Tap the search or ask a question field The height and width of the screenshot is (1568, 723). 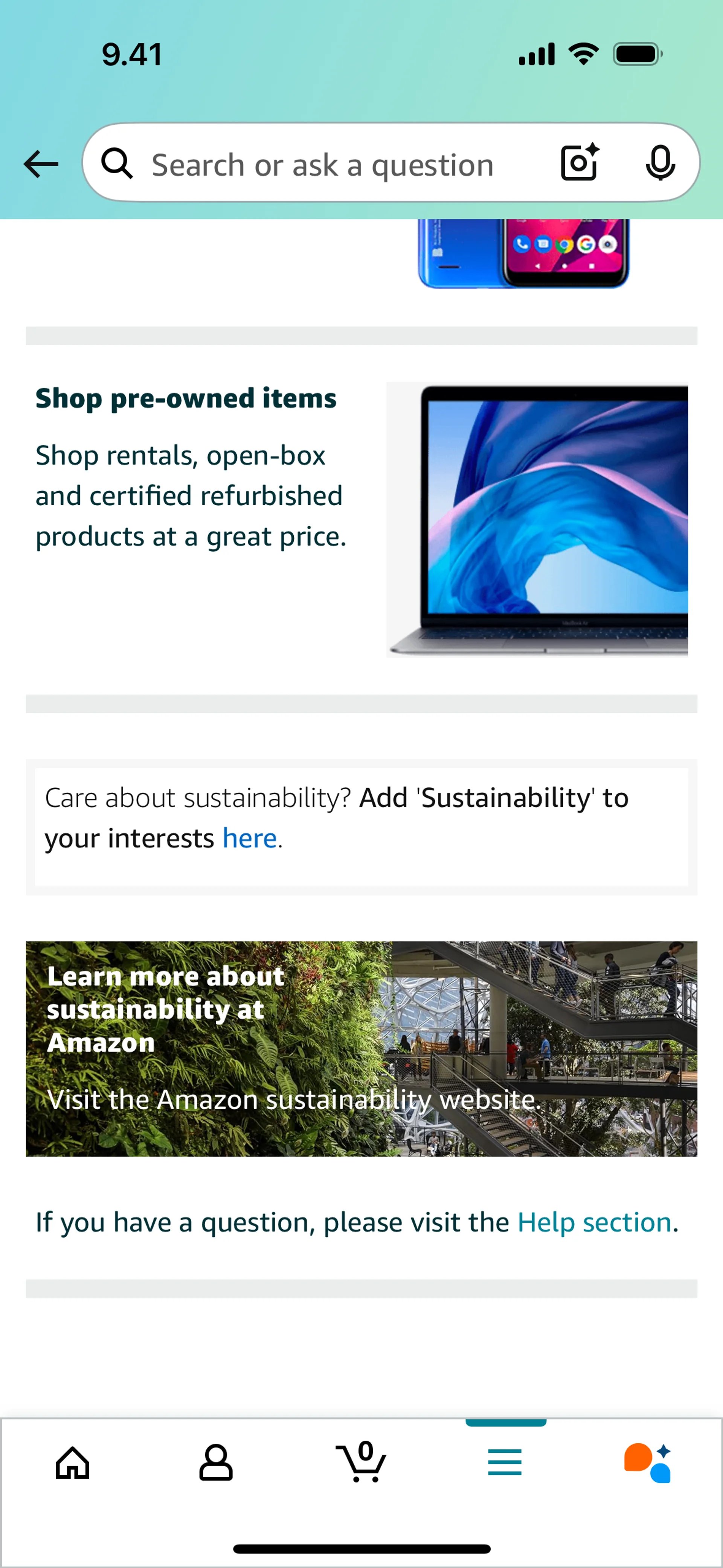(x=323, y=164)
